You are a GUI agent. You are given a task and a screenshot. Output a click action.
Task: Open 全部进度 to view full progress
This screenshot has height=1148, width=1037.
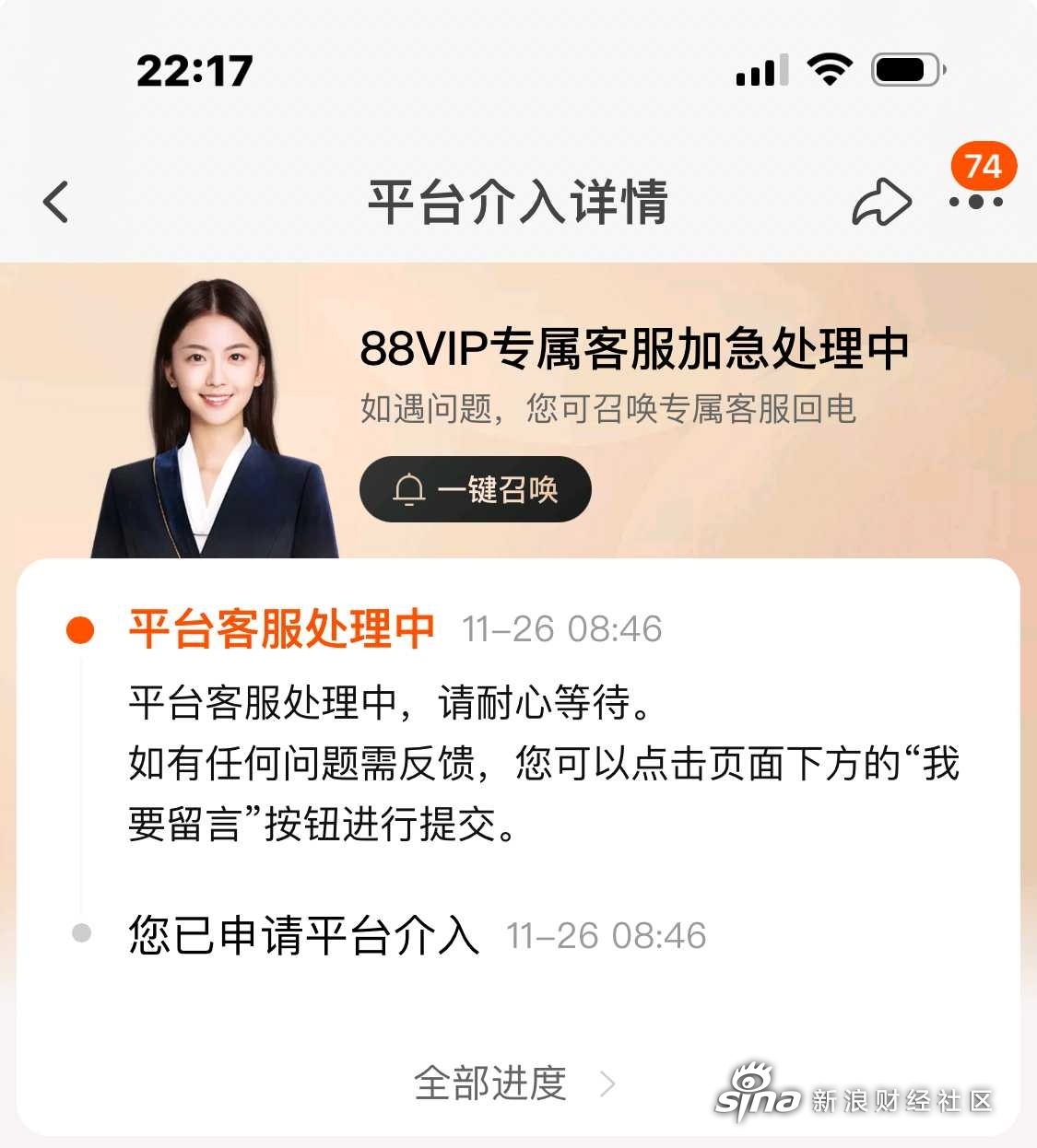coord(513,1083)
